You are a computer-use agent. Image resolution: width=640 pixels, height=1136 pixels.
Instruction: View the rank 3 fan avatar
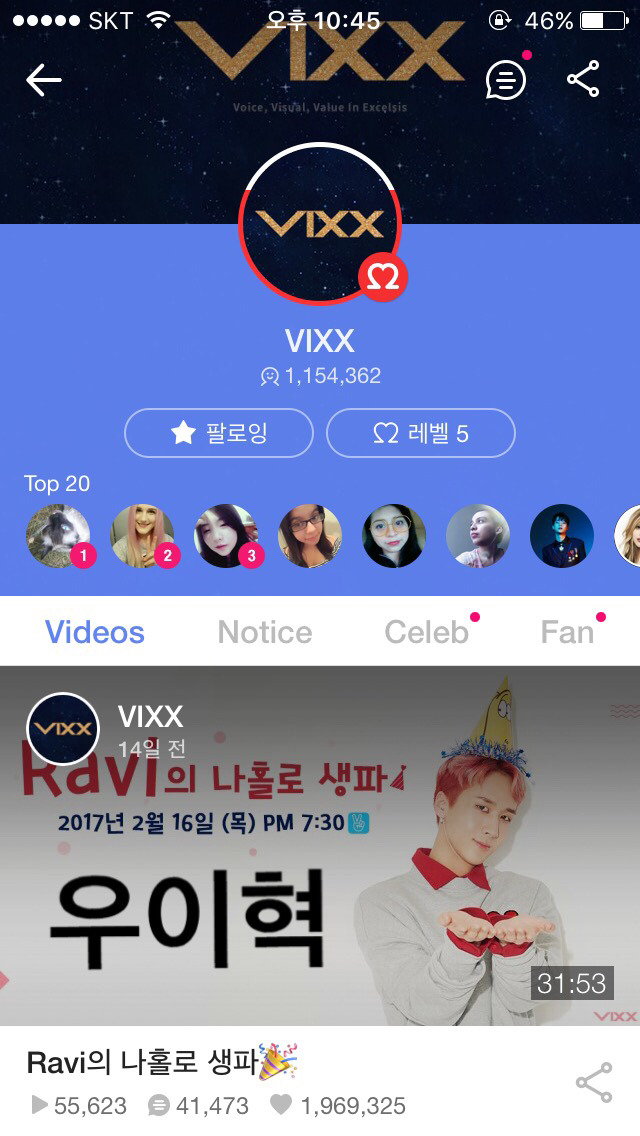[226, 536]
